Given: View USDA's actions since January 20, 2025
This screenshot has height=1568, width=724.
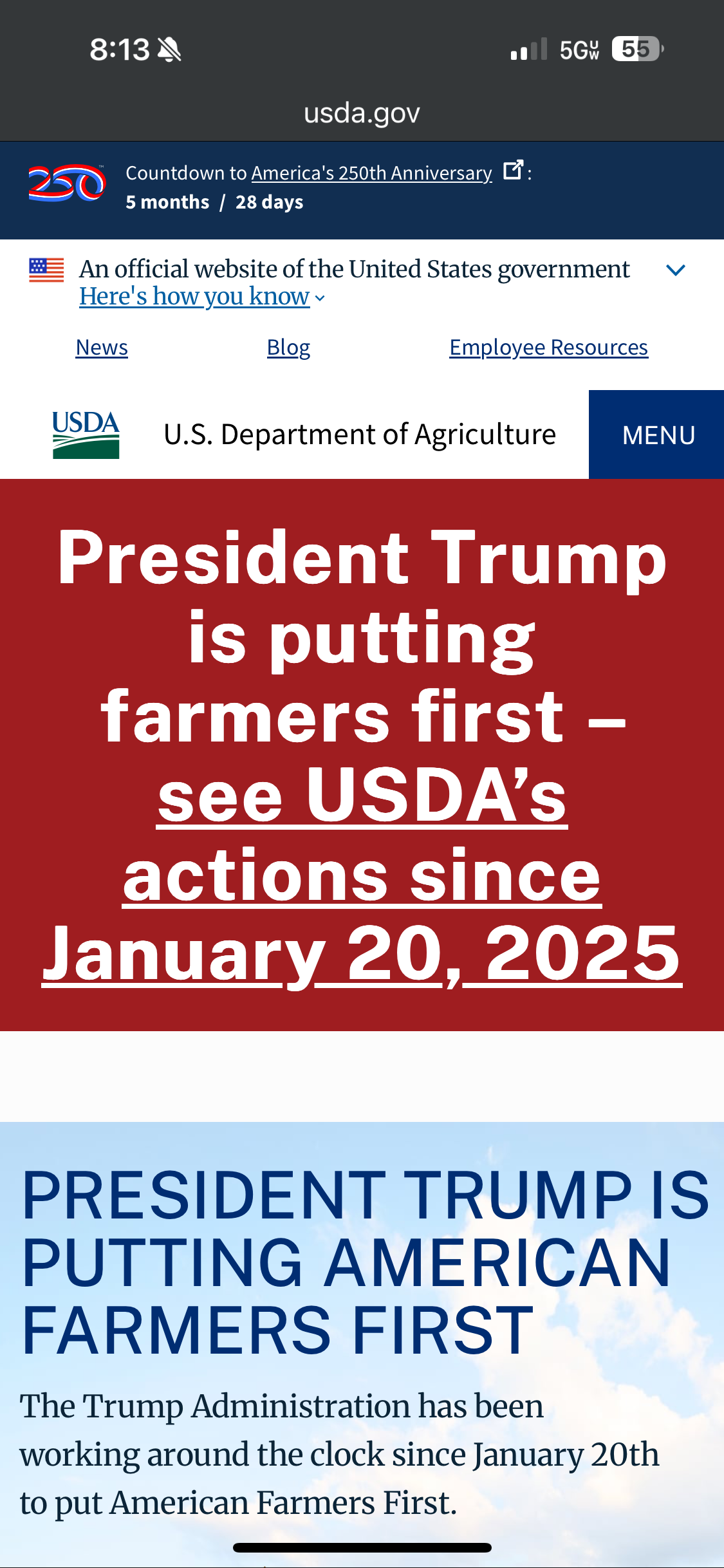Looking at the screenshot, I should click(x=362, y=874).
